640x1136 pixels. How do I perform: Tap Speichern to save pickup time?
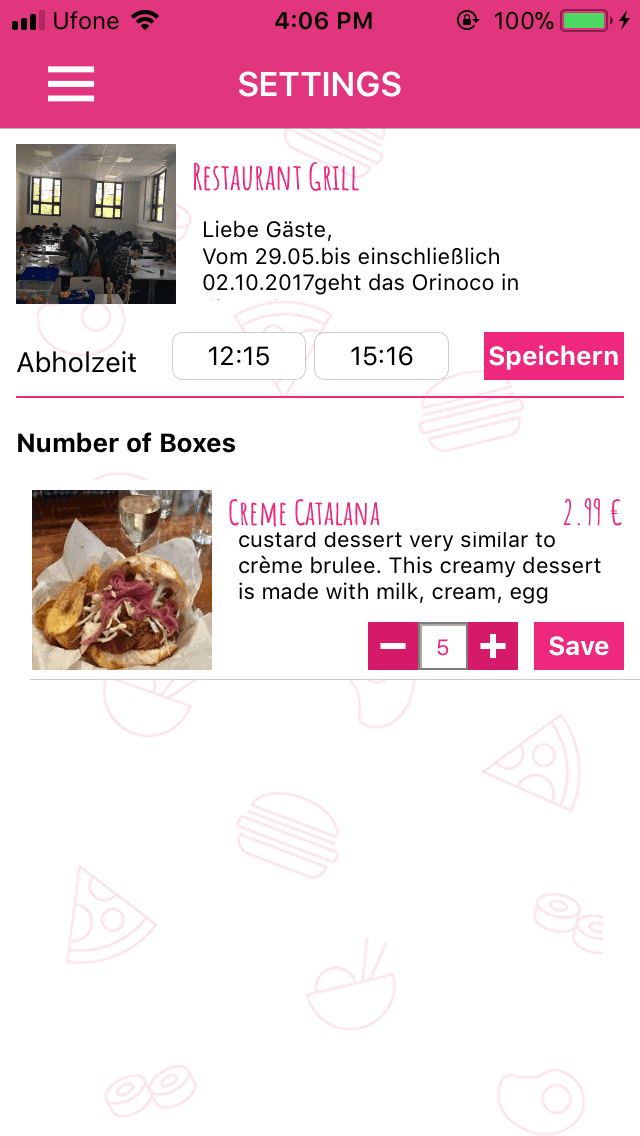pos(553,357)
